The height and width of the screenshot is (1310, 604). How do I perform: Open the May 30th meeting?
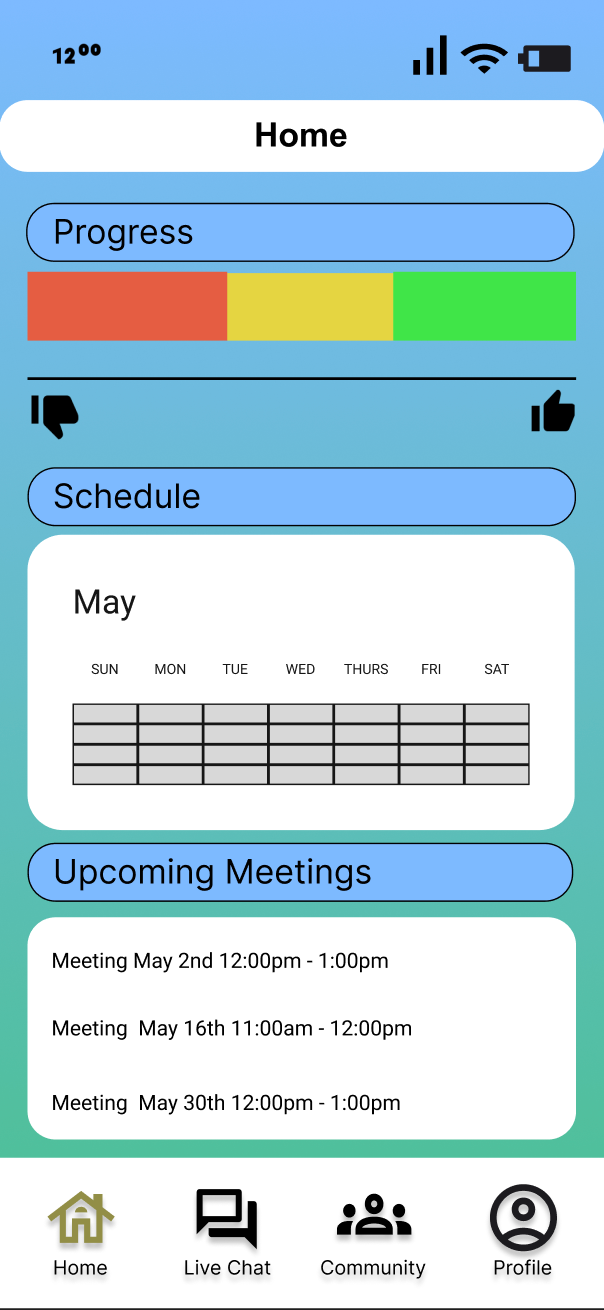point(226,1103)
